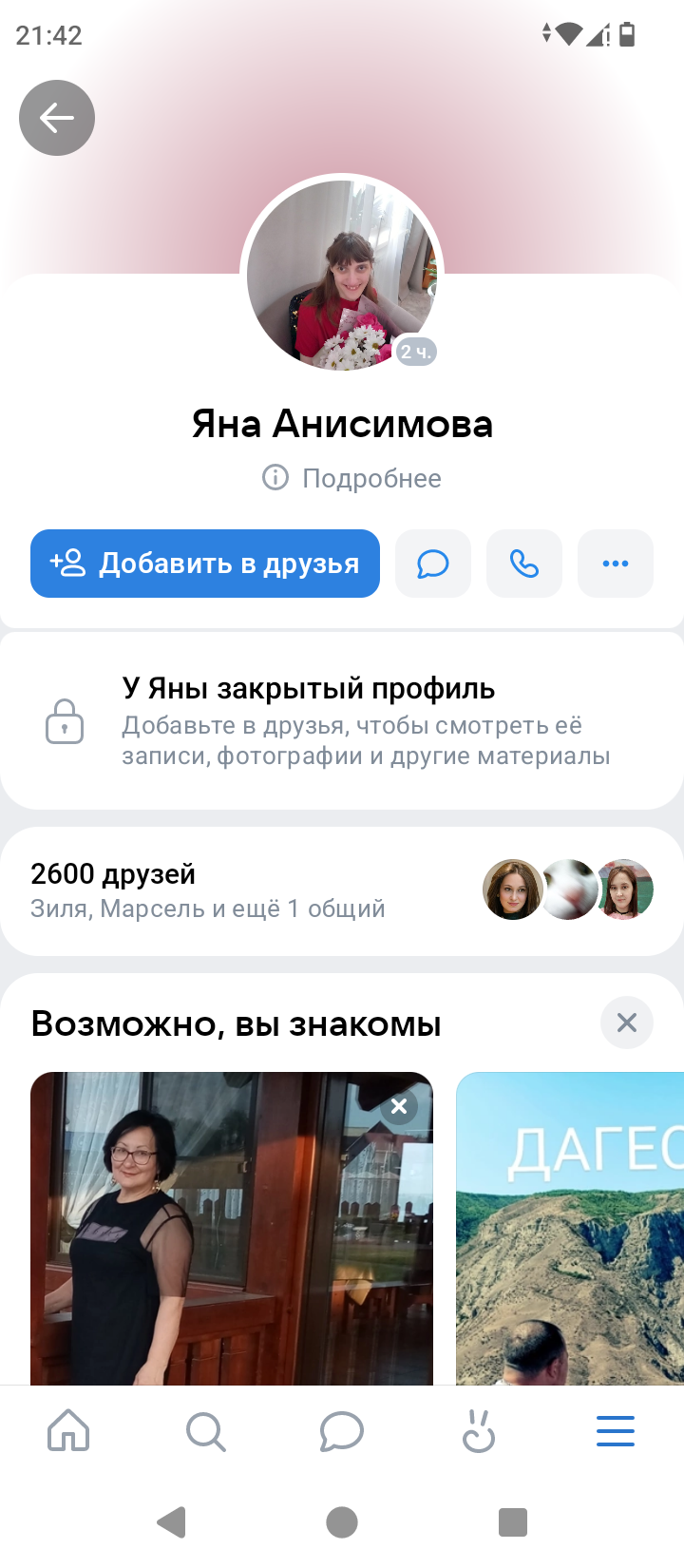Open the Дагестан suggestion card
Viewport: 684px width, 1568px height.
(x=570, y=1235)
